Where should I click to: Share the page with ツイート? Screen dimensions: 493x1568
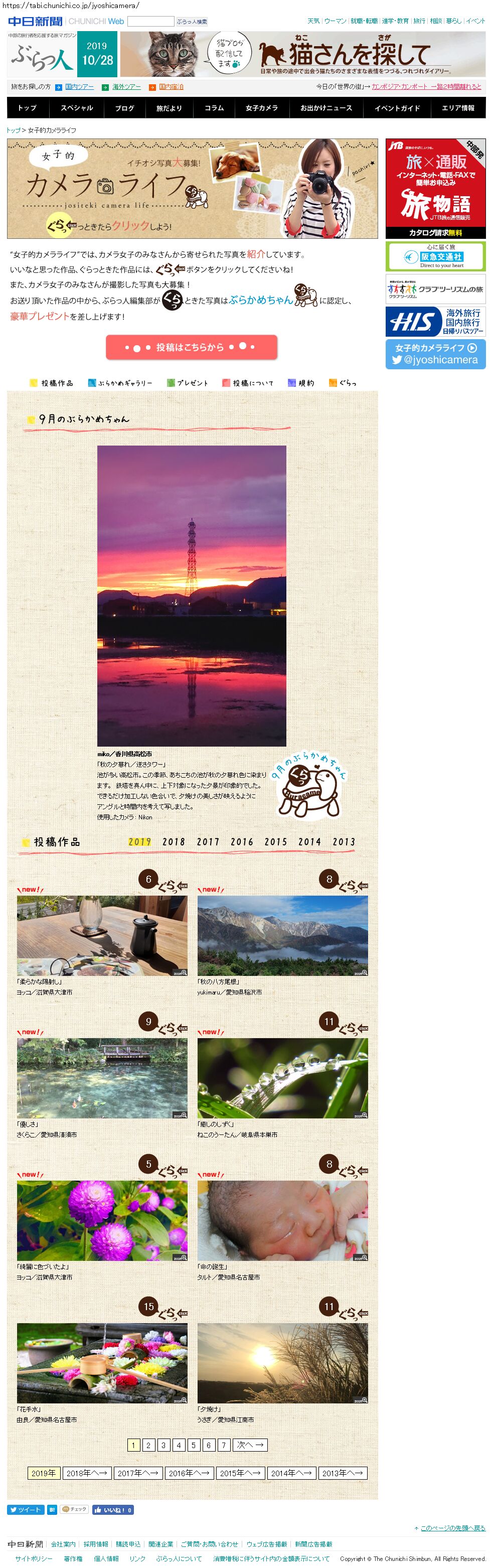[25, 1510]
